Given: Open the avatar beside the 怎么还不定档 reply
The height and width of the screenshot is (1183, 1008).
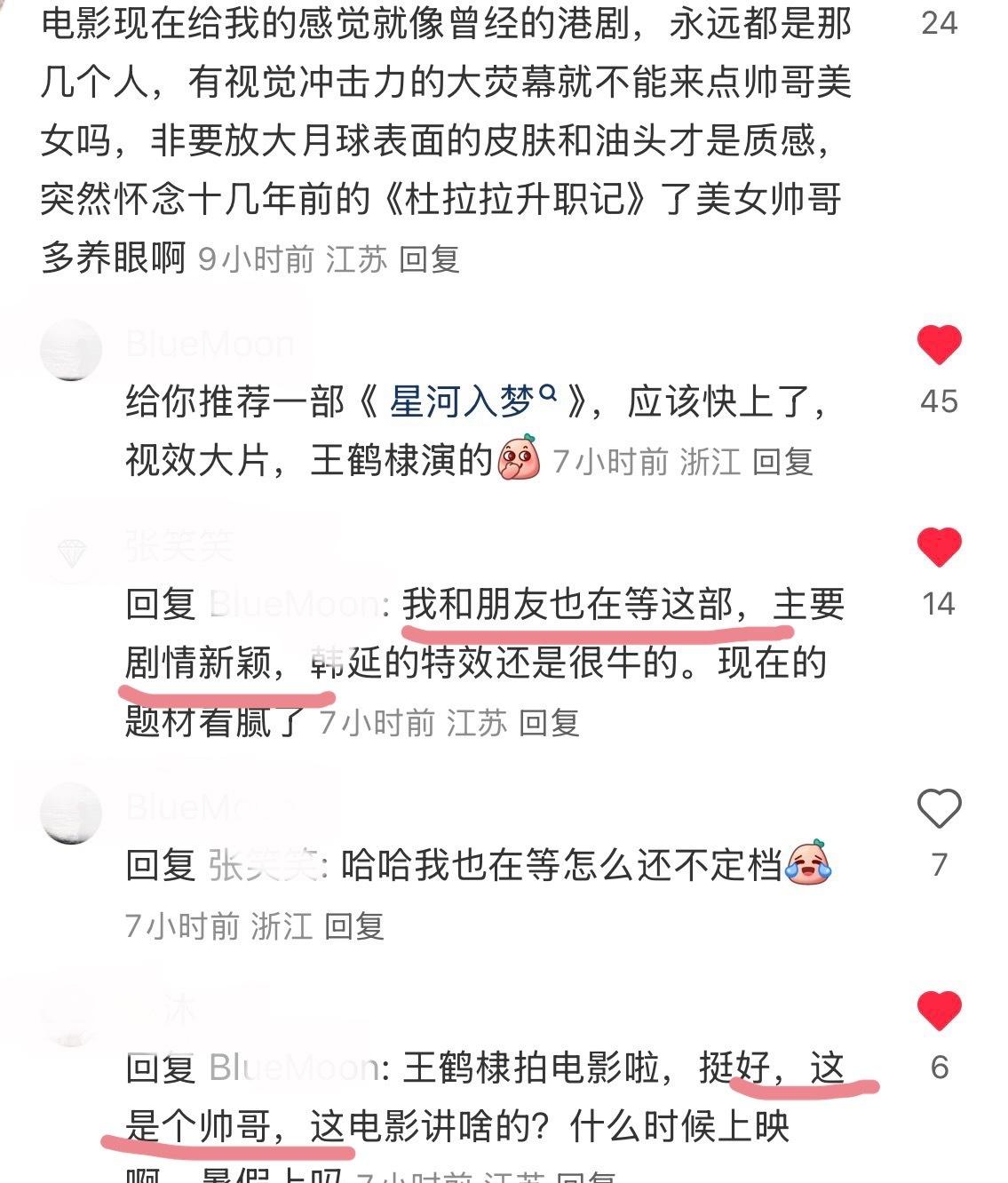Looking at the screenshot, I should tap(71, 813).
